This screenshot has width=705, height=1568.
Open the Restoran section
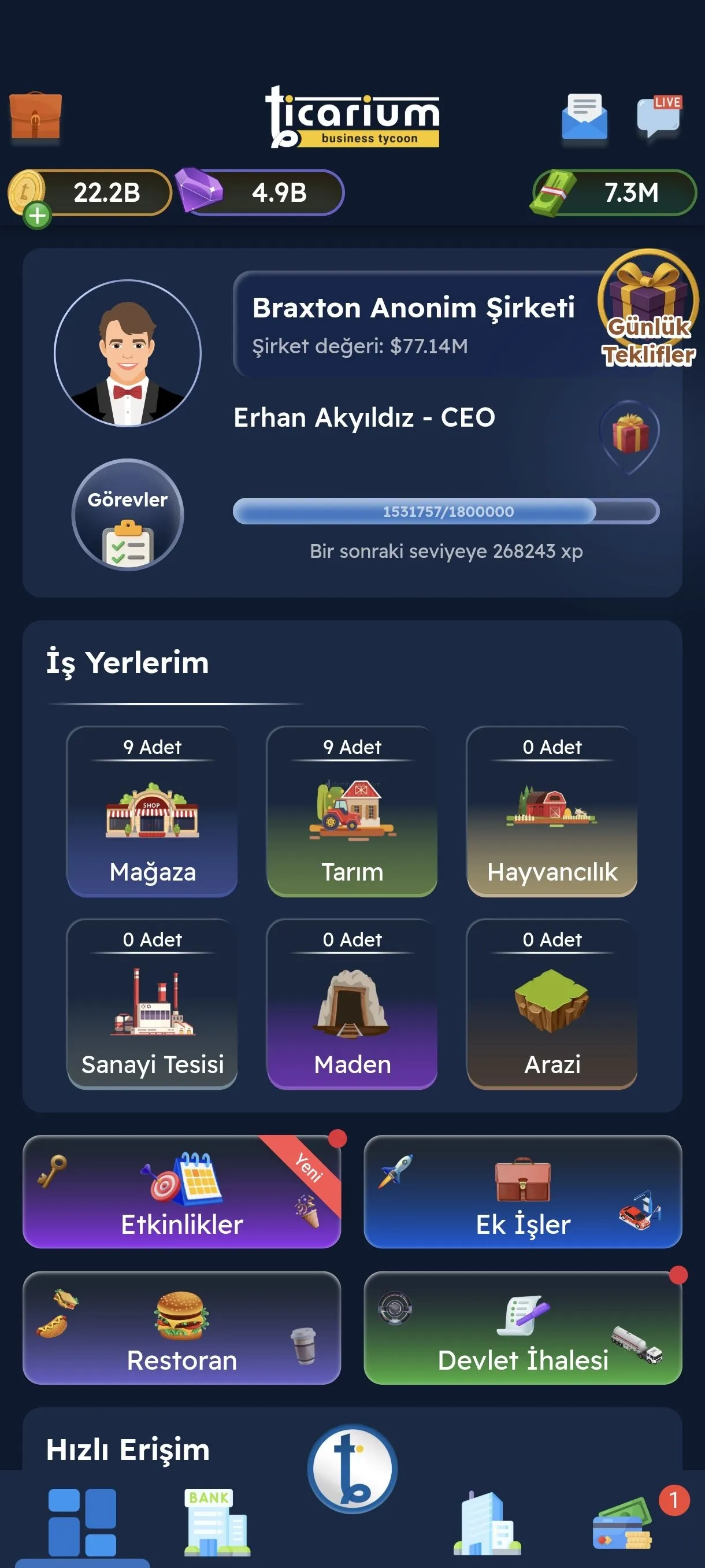click(x=181, y=1327)
